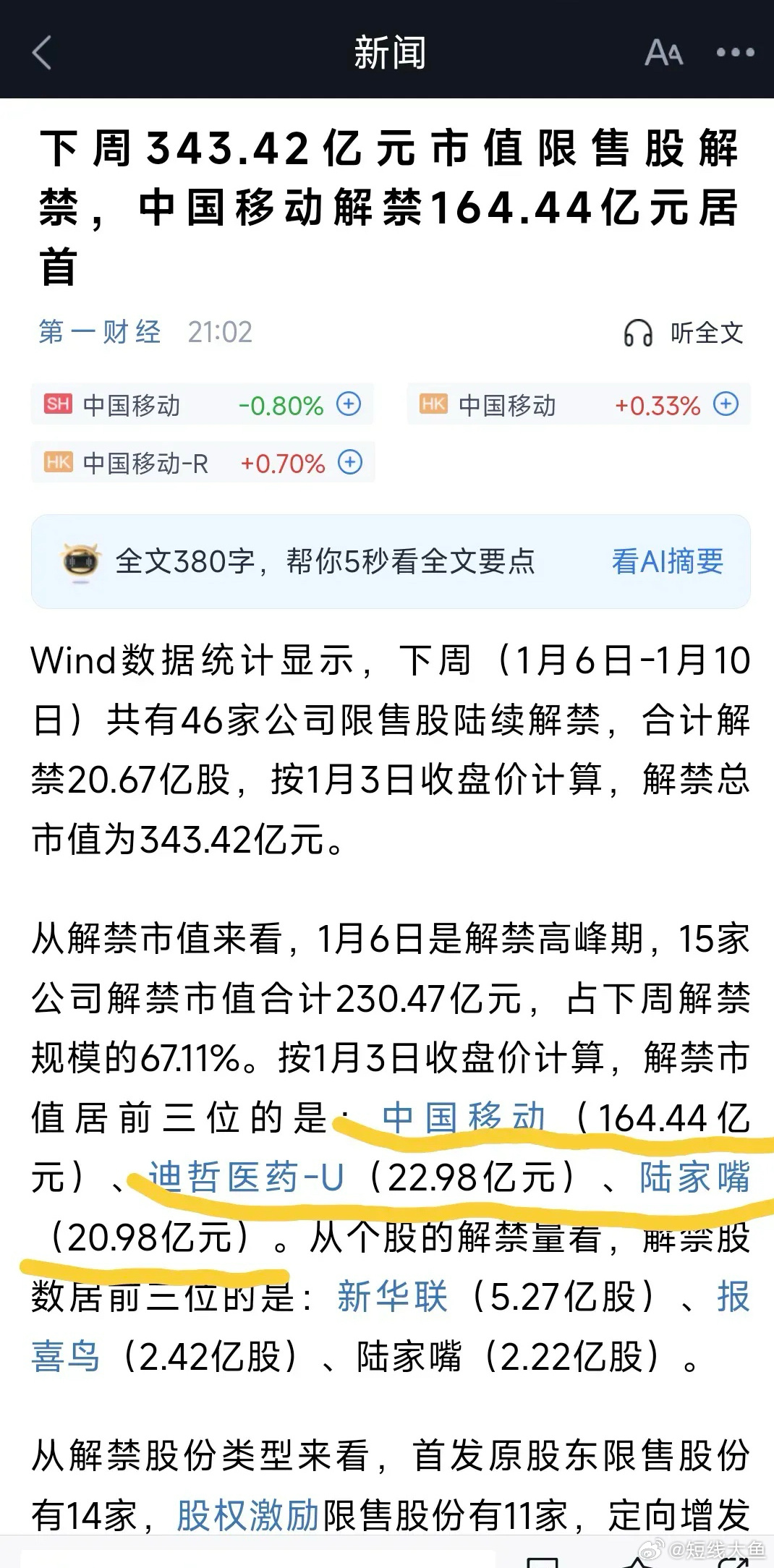Open the blue 陆家嘴 stock link
The width and height of the screenshot is (774, 1568).
click(x=694, y=1177)
